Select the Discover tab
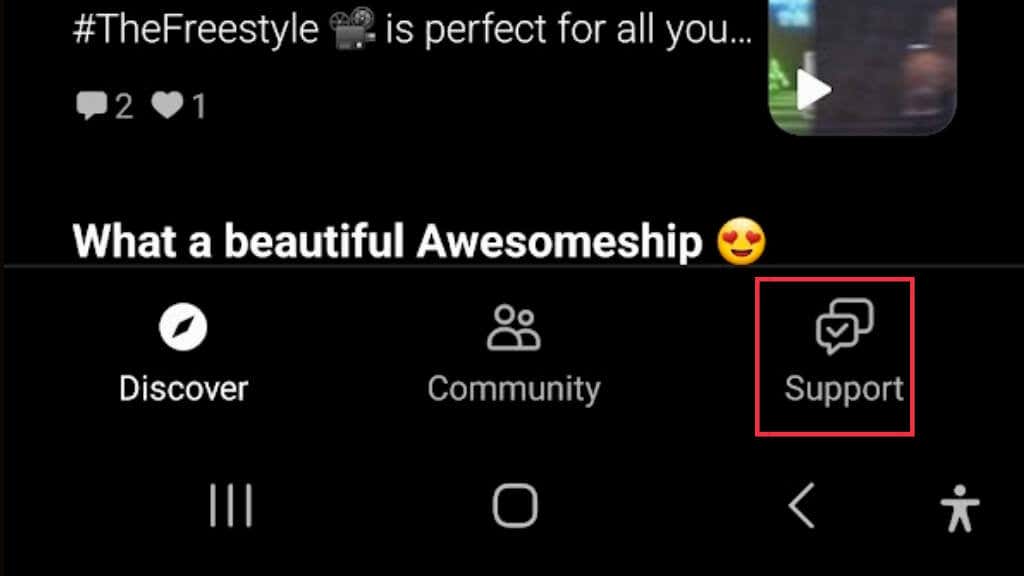The image size is (1024, 576). click(183, 356)
